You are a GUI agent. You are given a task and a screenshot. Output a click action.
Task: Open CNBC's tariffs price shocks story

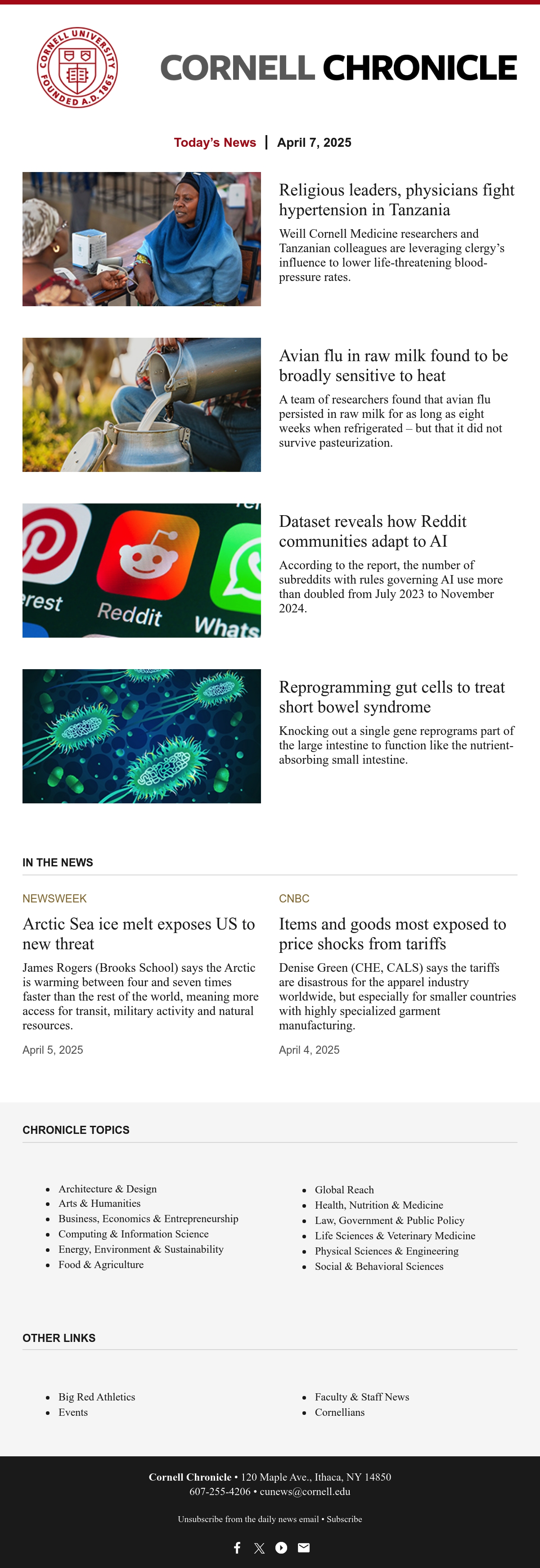[392, 934]
